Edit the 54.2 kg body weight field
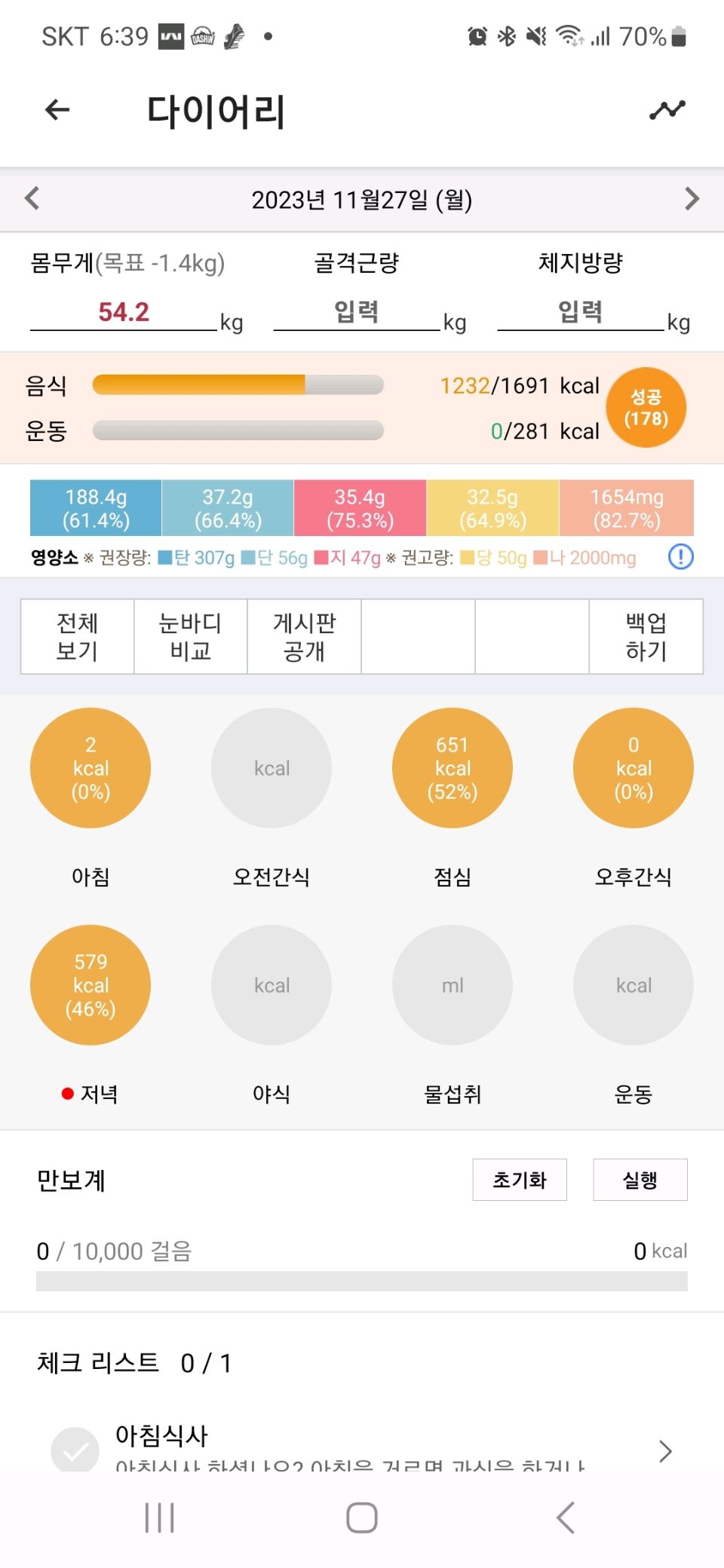This screenshot has width=724, height=1568. click(x=124, y=313)
